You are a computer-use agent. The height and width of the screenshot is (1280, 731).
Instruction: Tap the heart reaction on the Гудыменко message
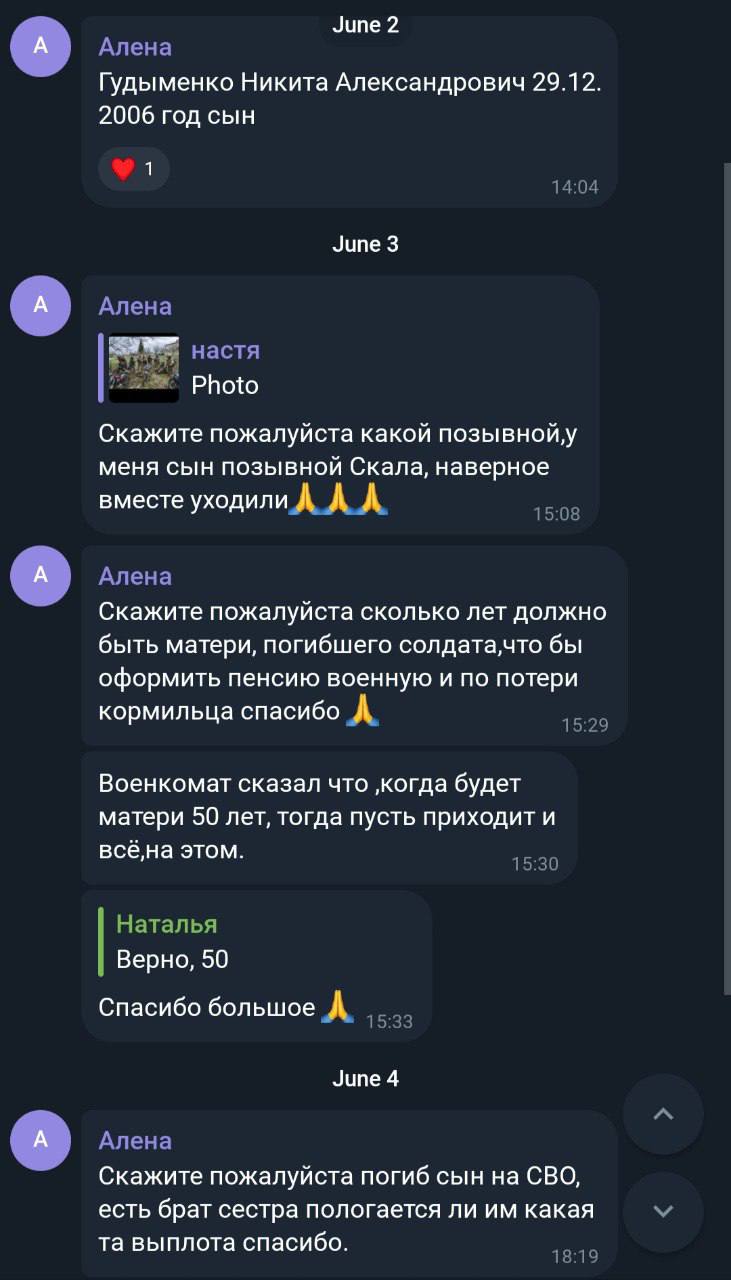(134, 169)
